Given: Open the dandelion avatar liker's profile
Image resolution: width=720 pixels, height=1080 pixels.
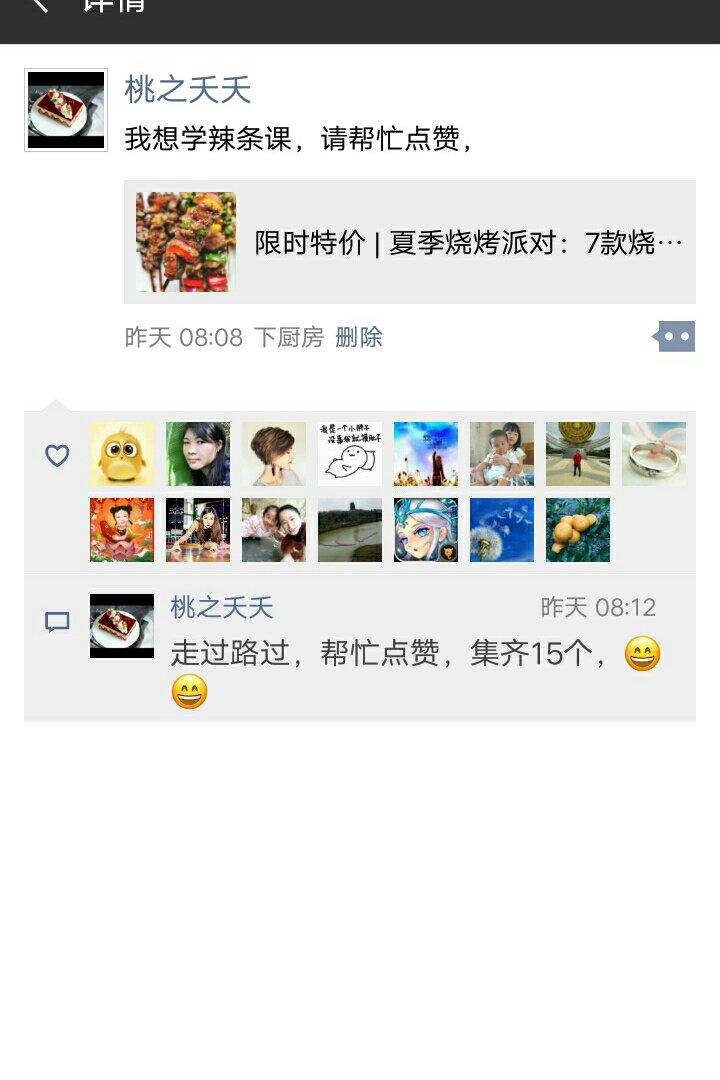Looking at the screenshot, I should click(502, 530).
